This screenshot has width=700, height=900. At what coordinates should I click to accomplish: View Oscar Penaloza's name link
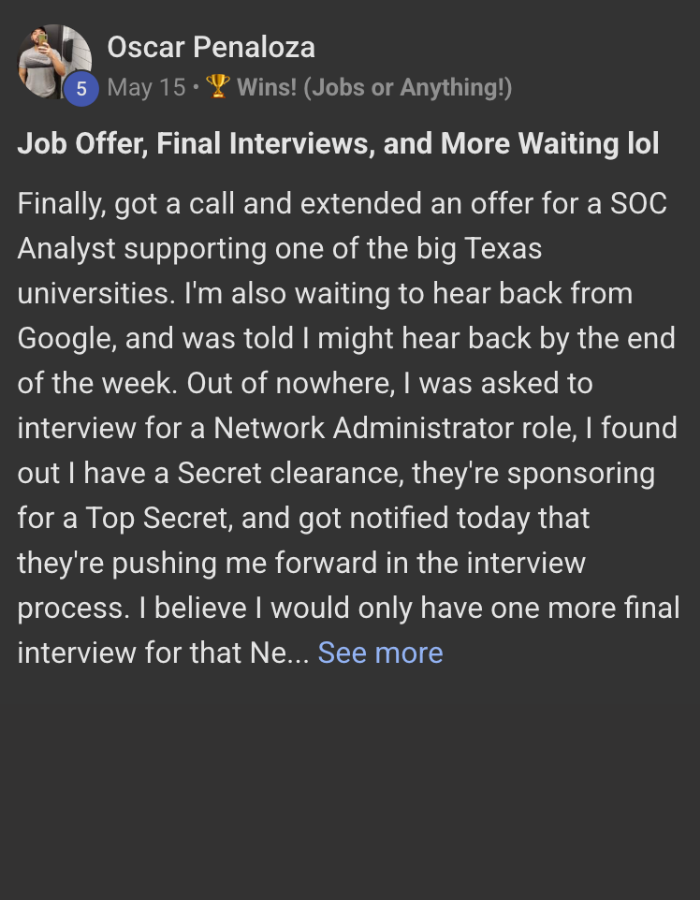pos(211,47)
